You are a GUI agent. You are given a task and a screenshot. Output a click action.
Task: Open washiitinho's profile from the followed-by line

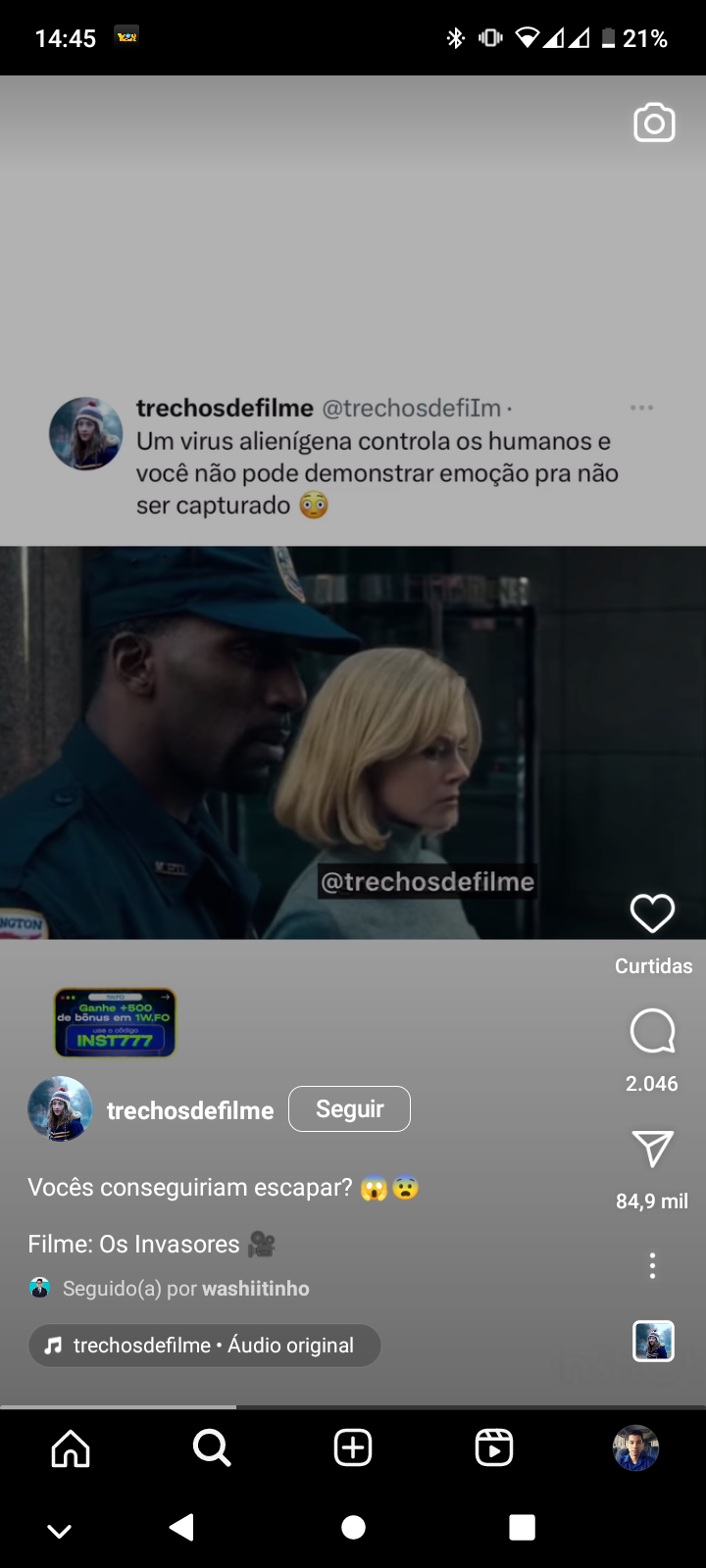(x=255, y=1289)
